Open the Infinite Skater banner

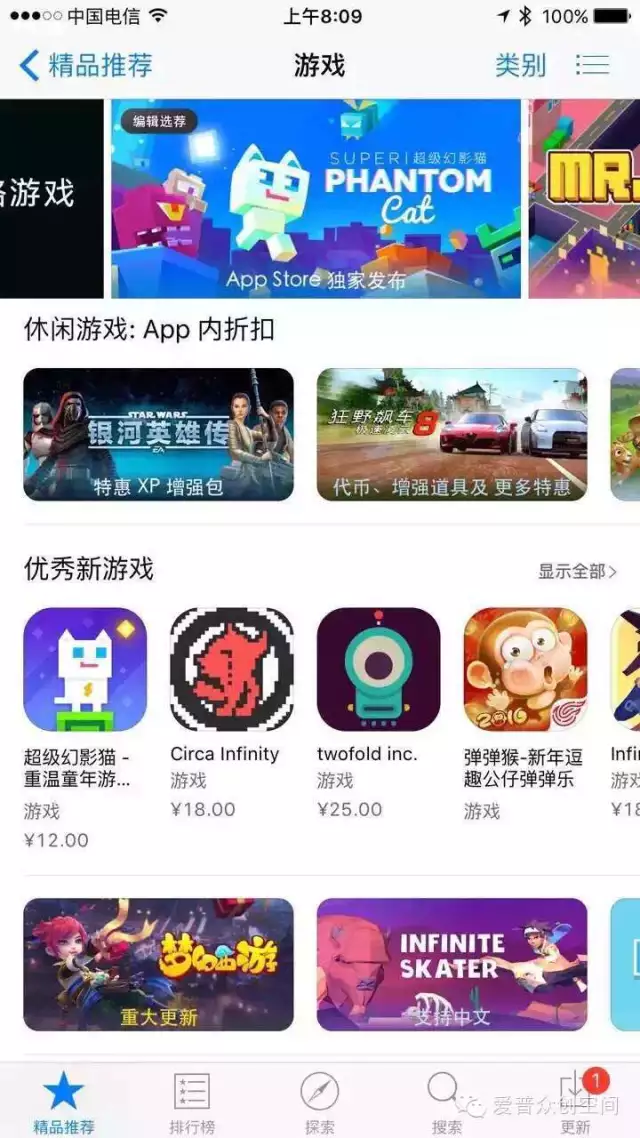(x=452, y=964)
